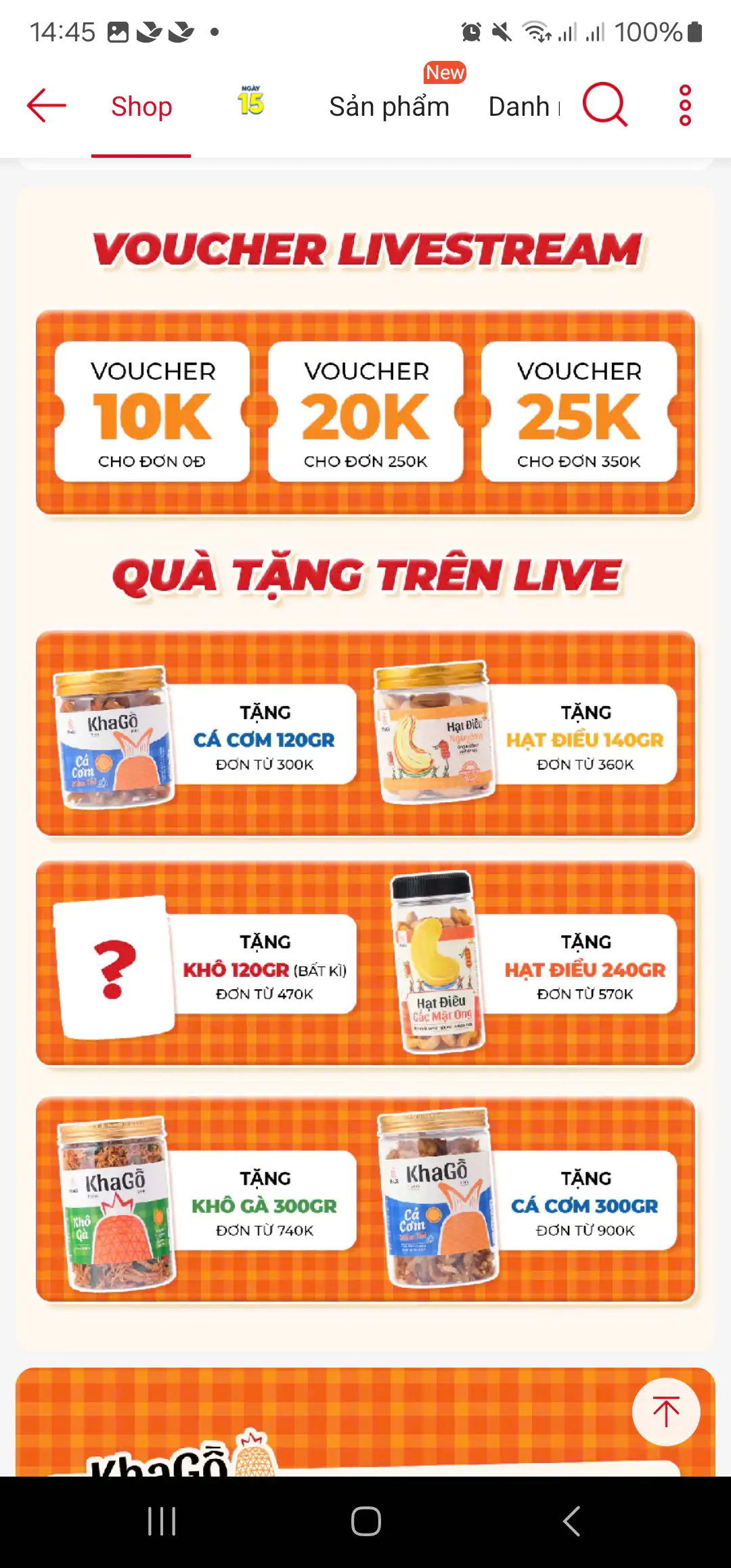The image size is (731, 1568).
Task: Select the Shop tab
Action: click(x=141, y=107)
